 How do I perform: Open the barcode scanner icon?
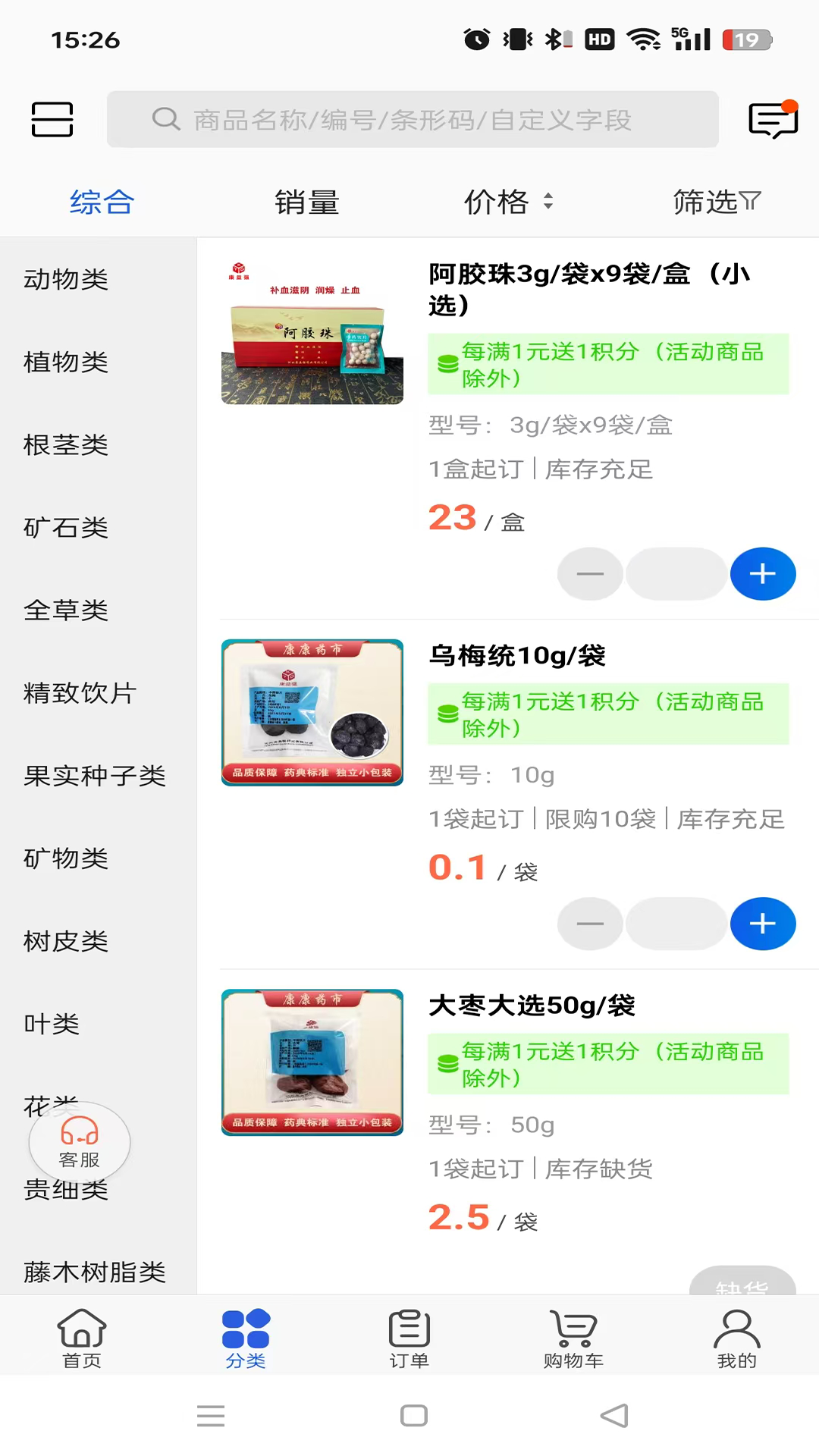pyautogui.click(x=51, y=119)
